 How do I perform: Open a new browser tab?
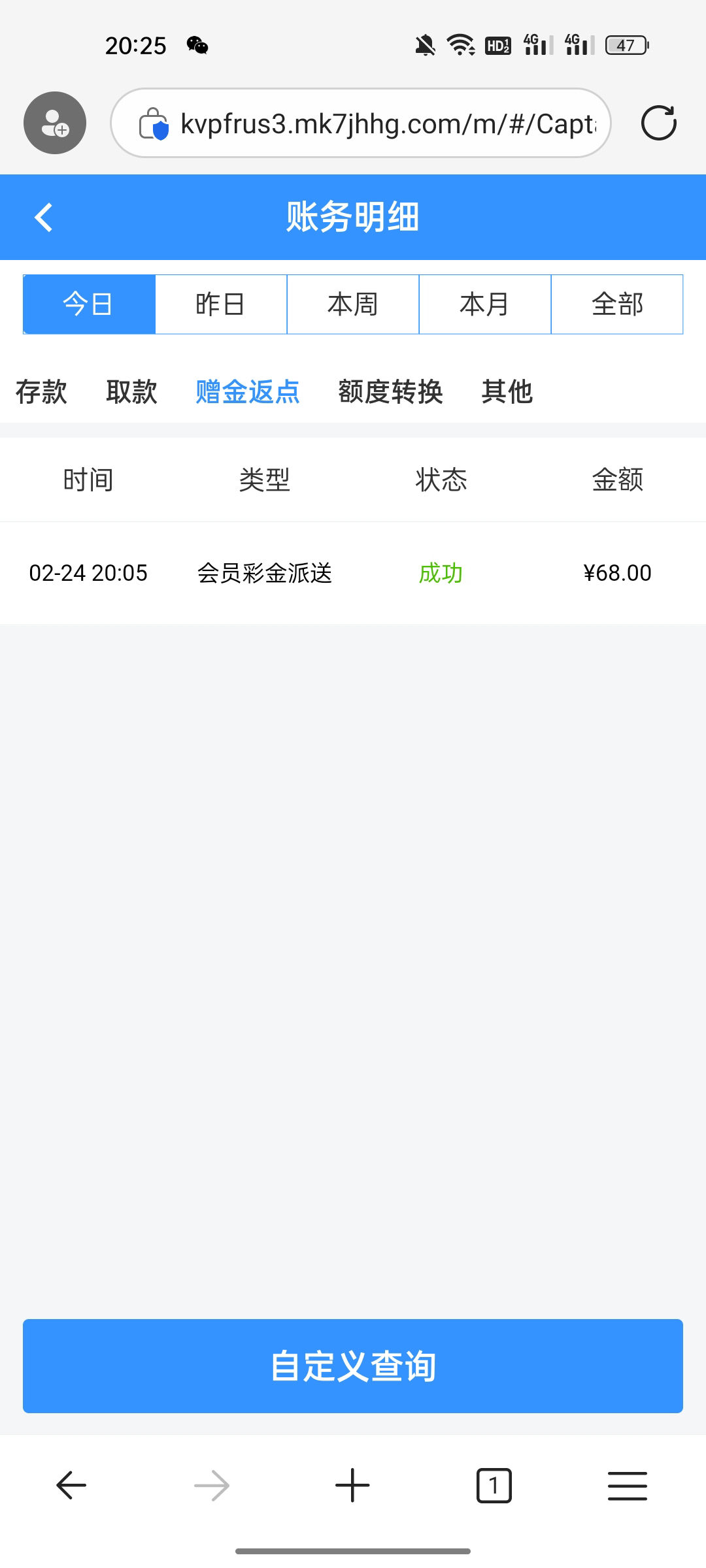(352, 1486)
